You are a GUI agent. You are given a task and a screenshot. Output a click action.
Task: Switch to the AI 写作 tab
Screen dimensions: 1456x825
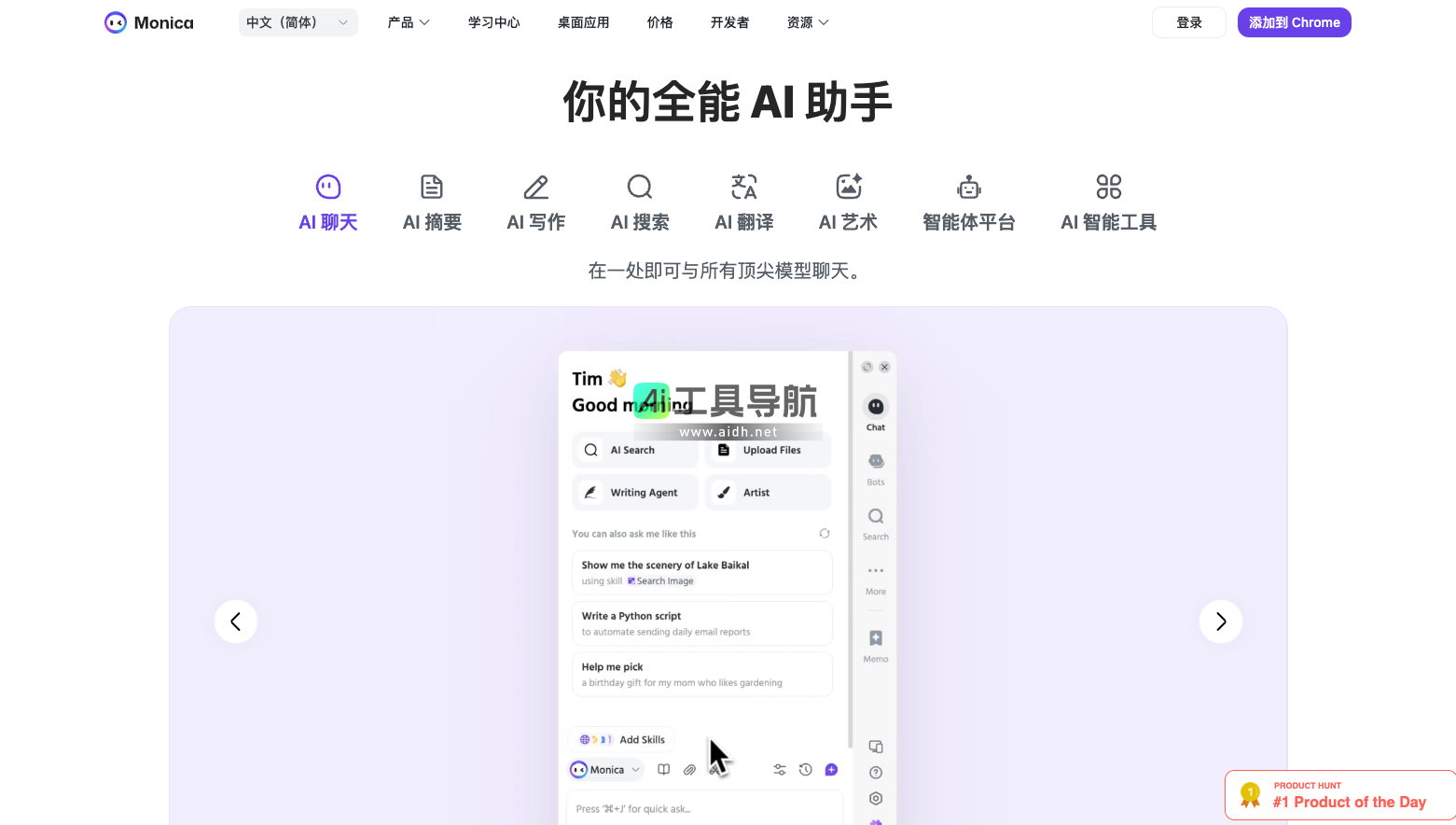(x=535, y=203)
